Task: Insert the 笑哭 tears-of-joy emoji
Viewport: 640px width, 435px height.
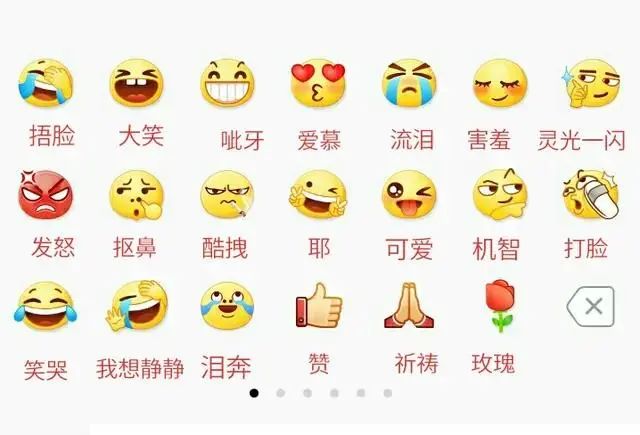Action: pyautogui.click(x=45, y=307)
